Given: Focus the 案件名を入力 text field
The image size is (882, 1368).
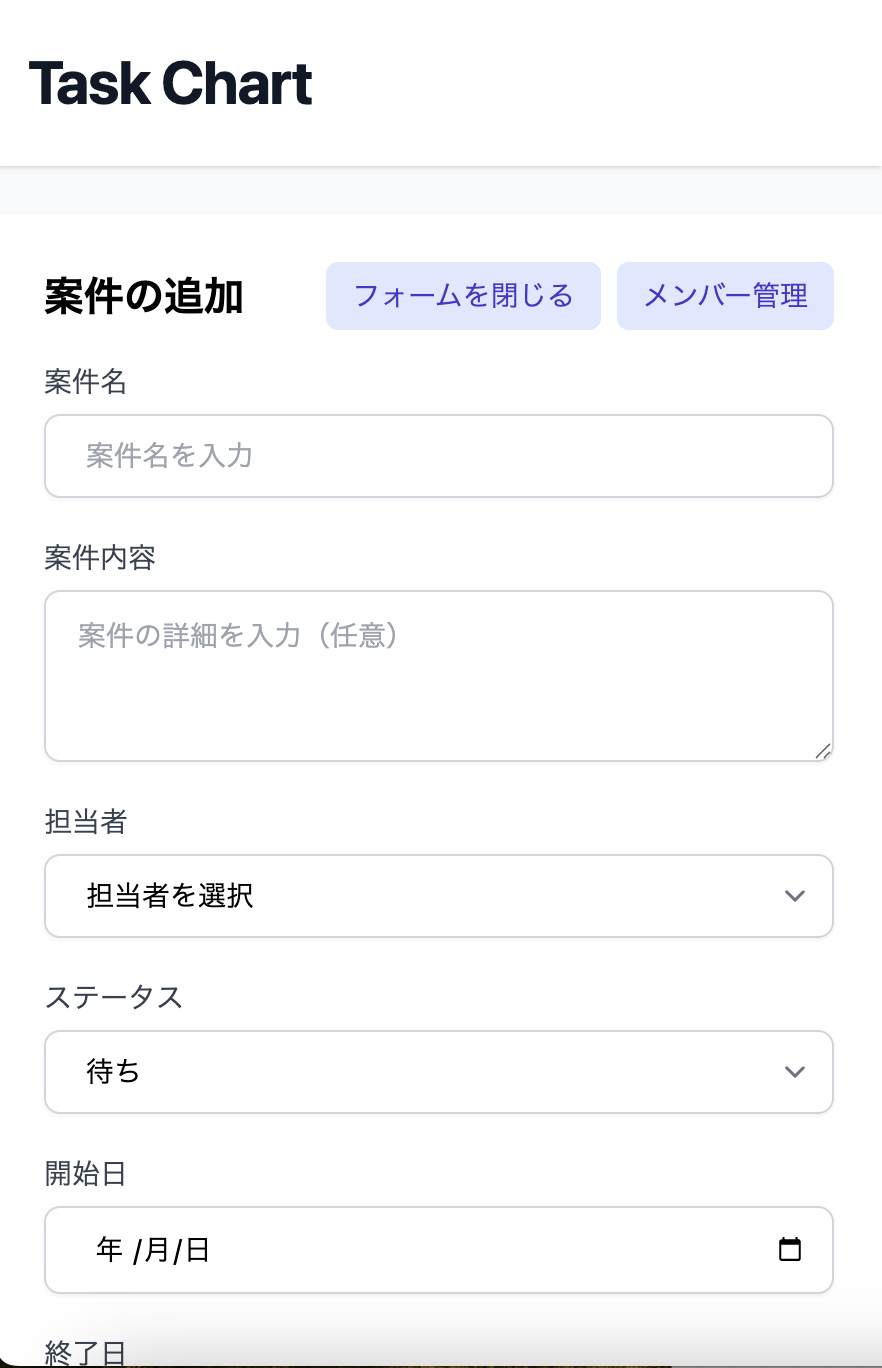Looking at the screenshot, I should 438,456.
